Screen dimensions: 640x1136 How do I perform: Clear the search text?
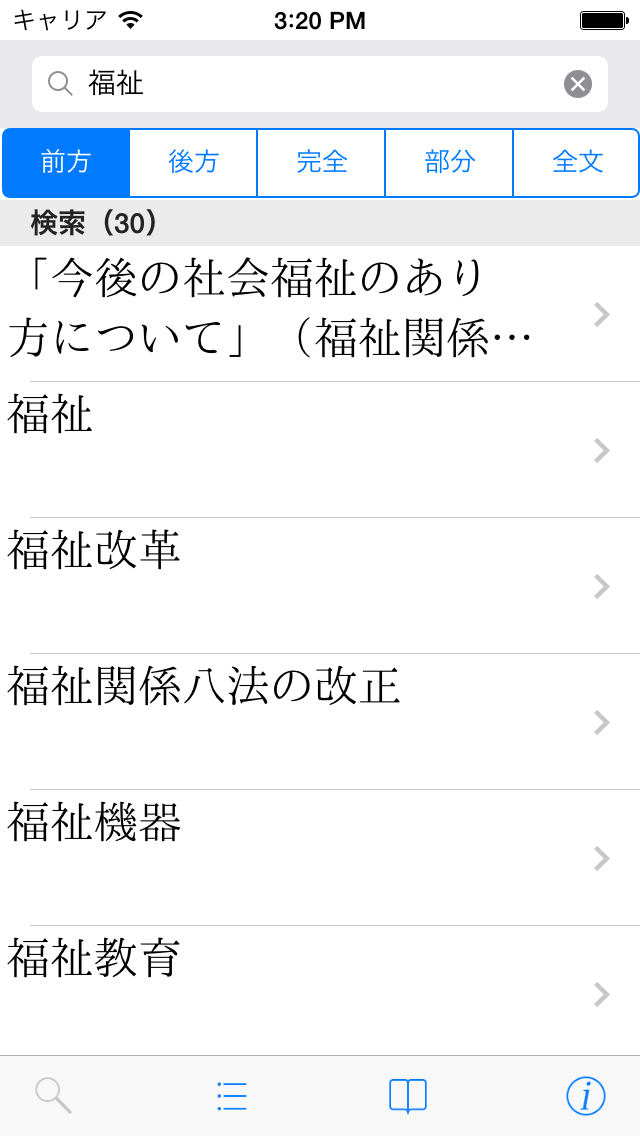[x=578, y=84]
